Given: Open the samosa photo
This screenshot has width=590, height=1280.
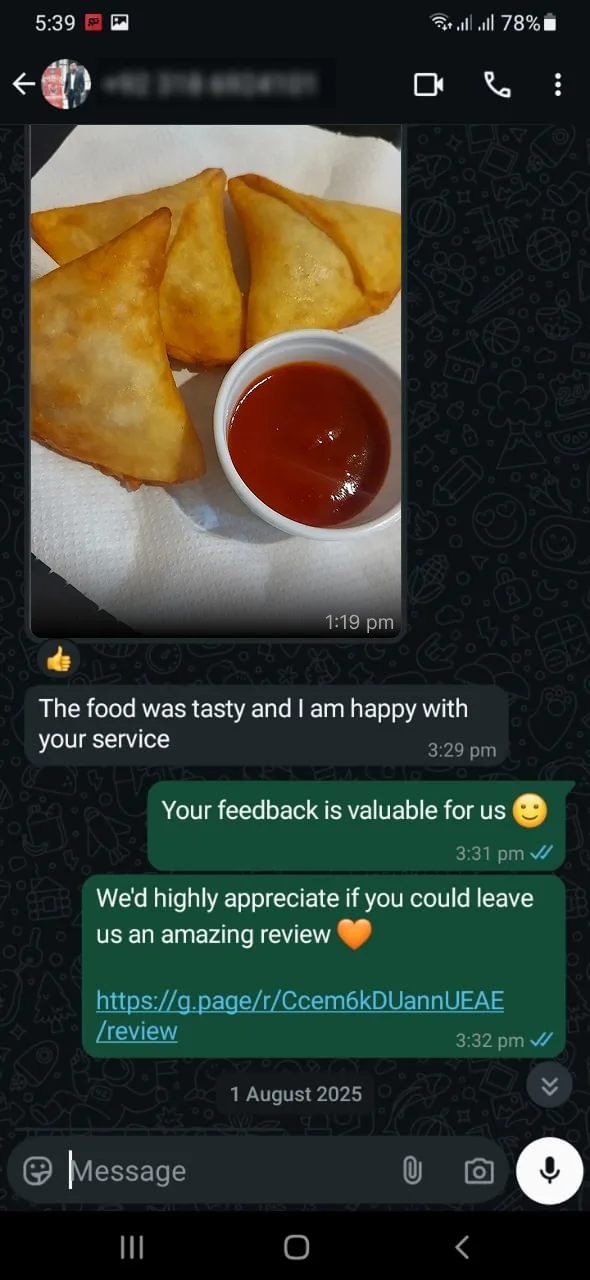Looking at the screenshot, I should coord(216,381).
